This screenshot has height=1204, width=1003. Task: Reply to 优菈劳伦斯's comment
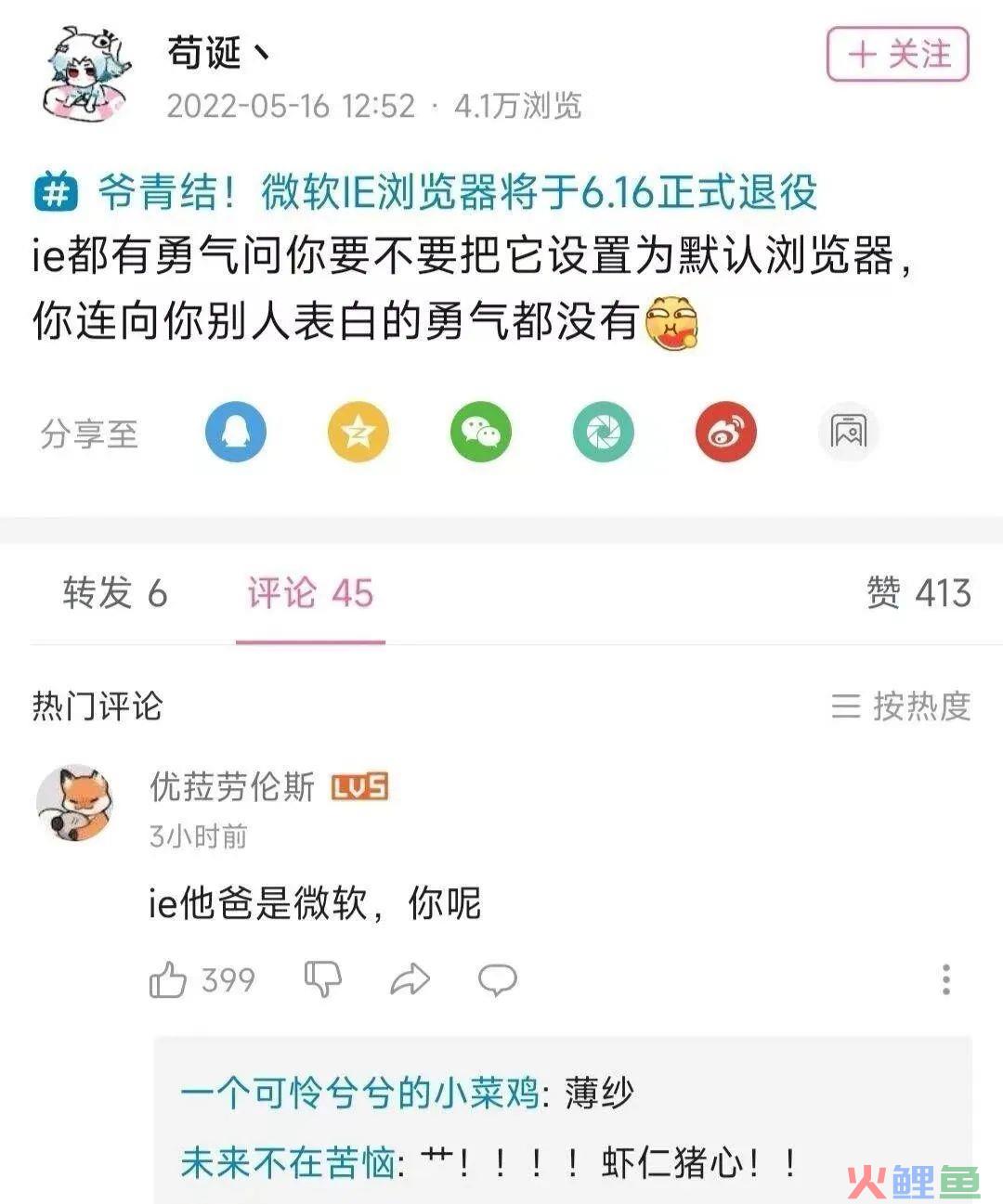click(497, 979)
